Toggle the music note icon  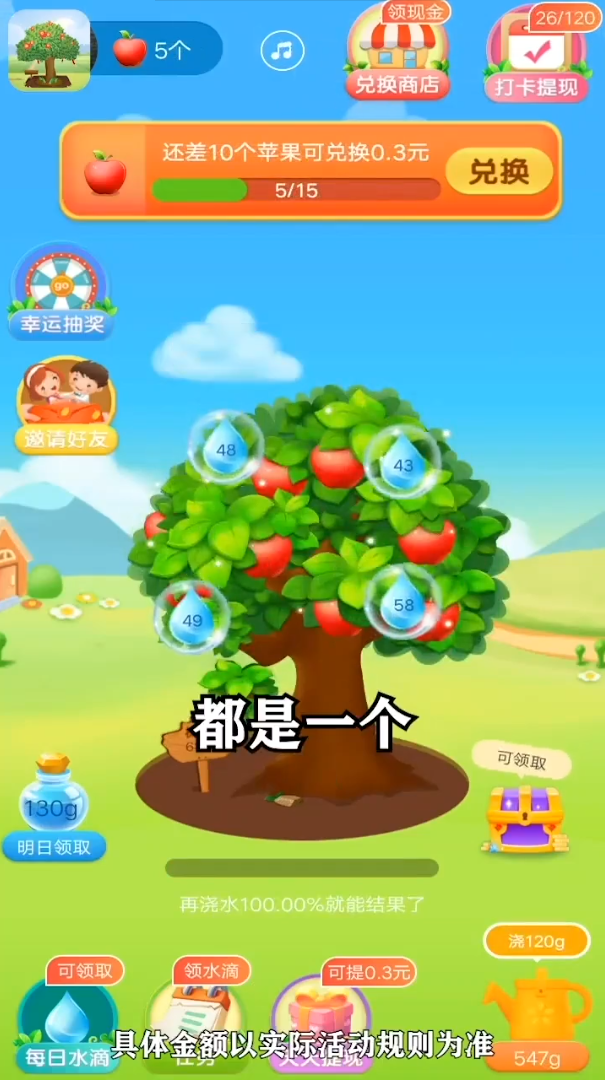click(x=282, y=50)
